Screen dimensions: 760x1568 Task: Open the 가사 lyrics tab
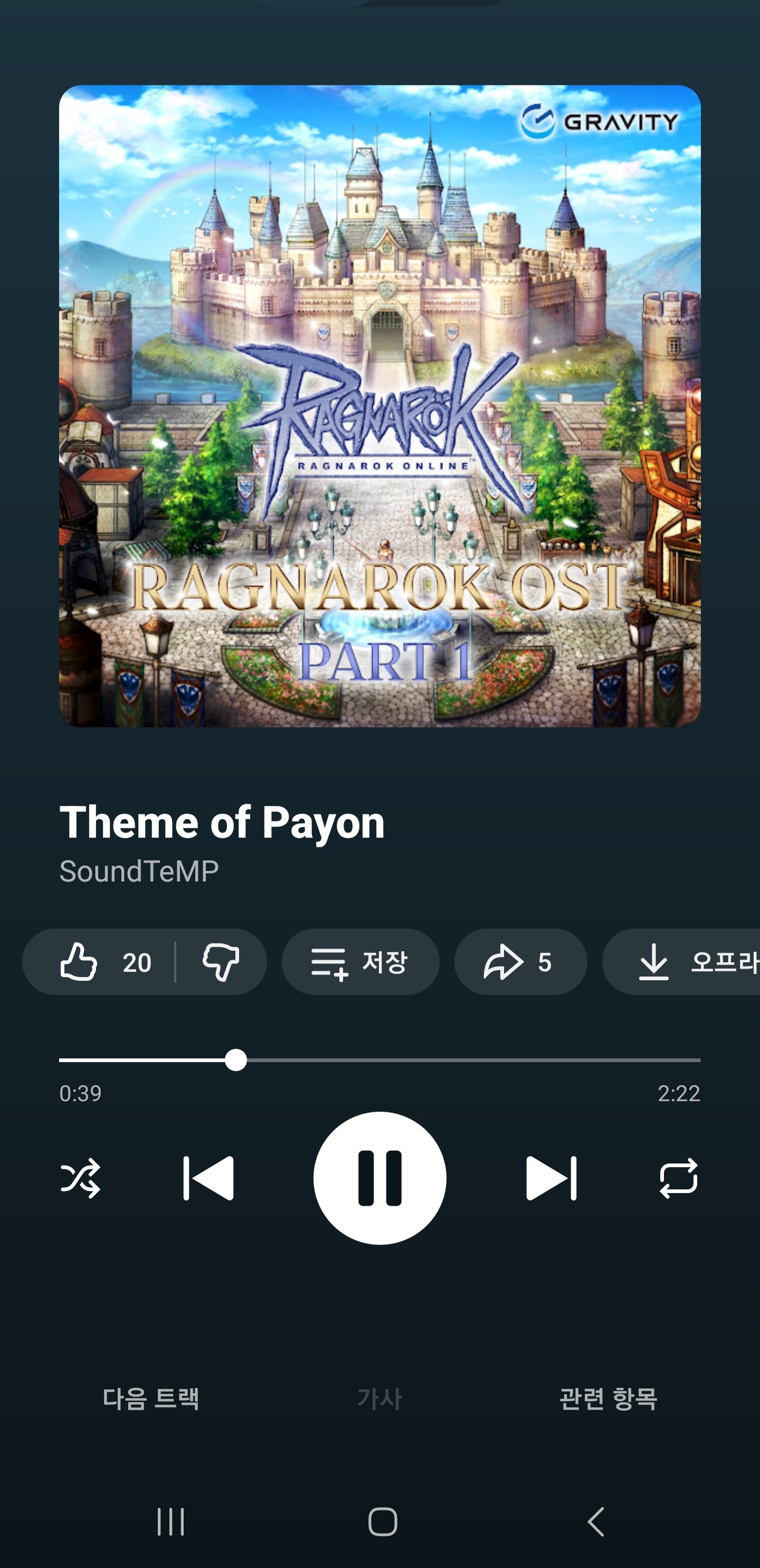pos(379,1398)
